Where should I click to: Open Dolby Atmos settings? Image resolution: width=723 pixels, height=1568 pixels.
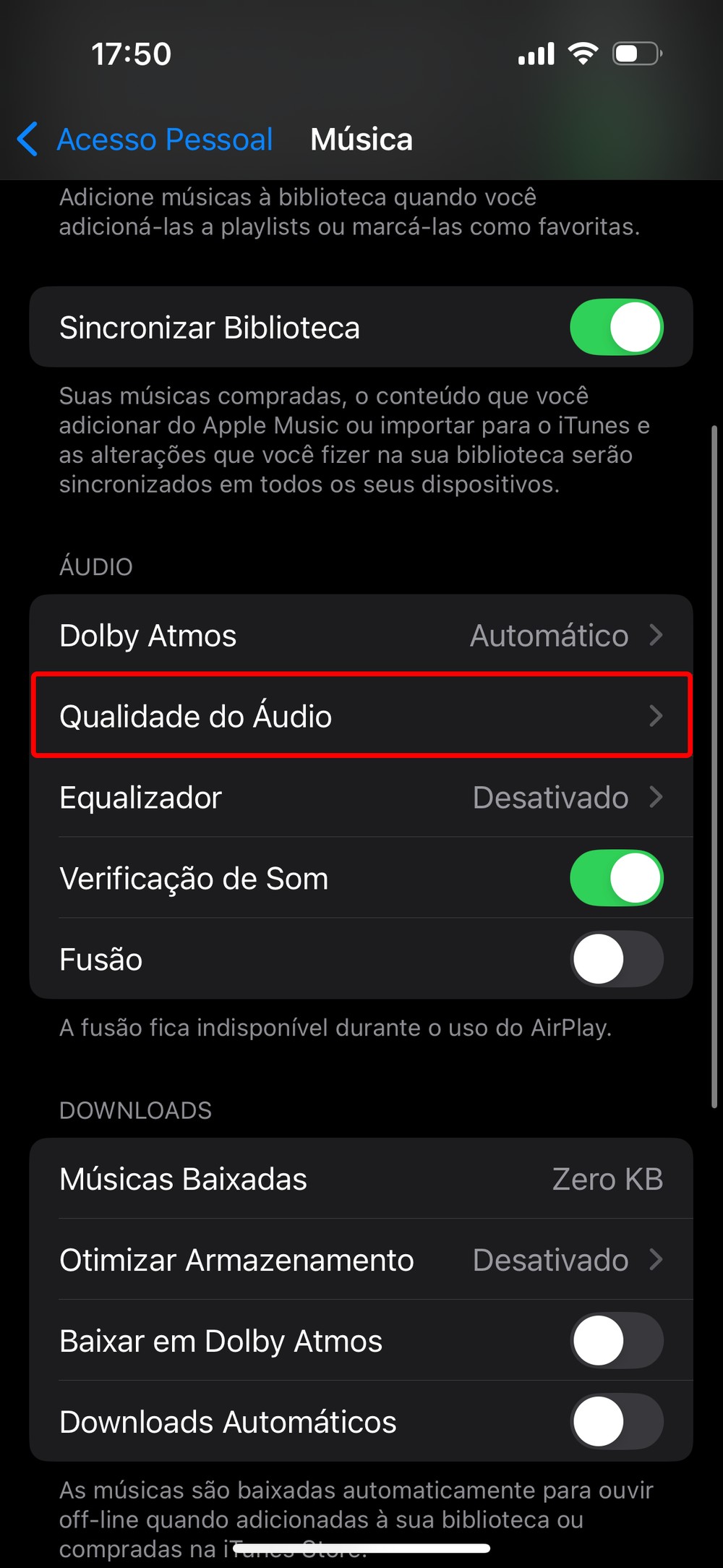coord(361,636)
